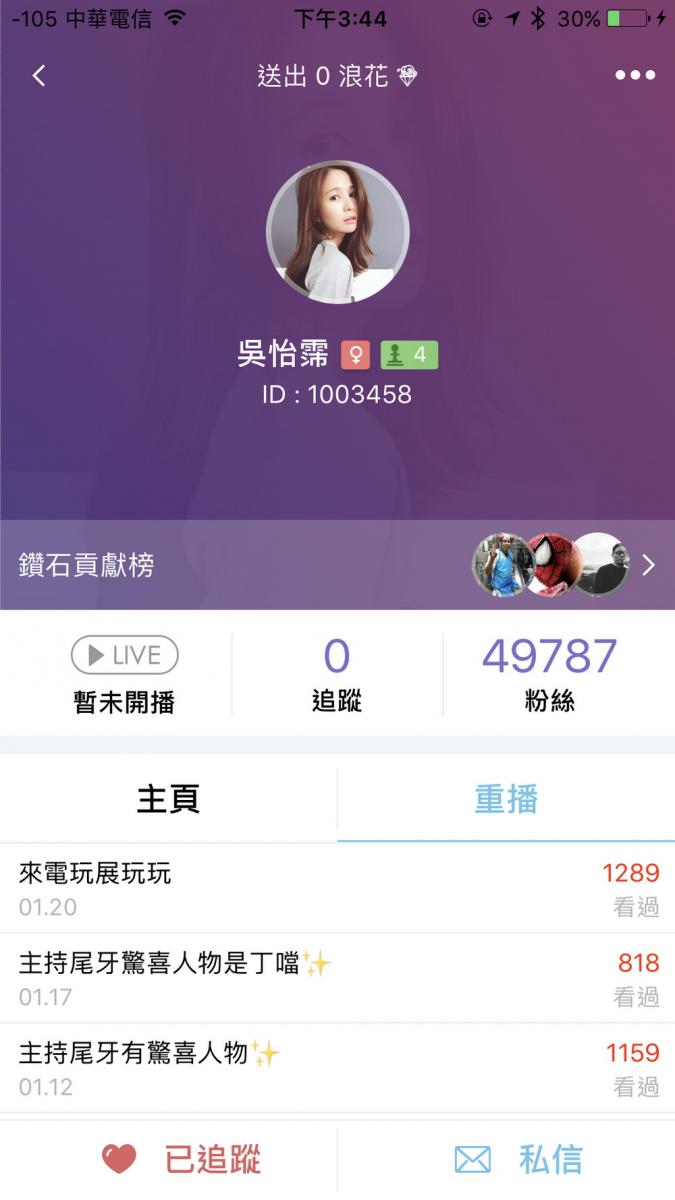View the 49787 粉絲 fans list

(549, 673)
